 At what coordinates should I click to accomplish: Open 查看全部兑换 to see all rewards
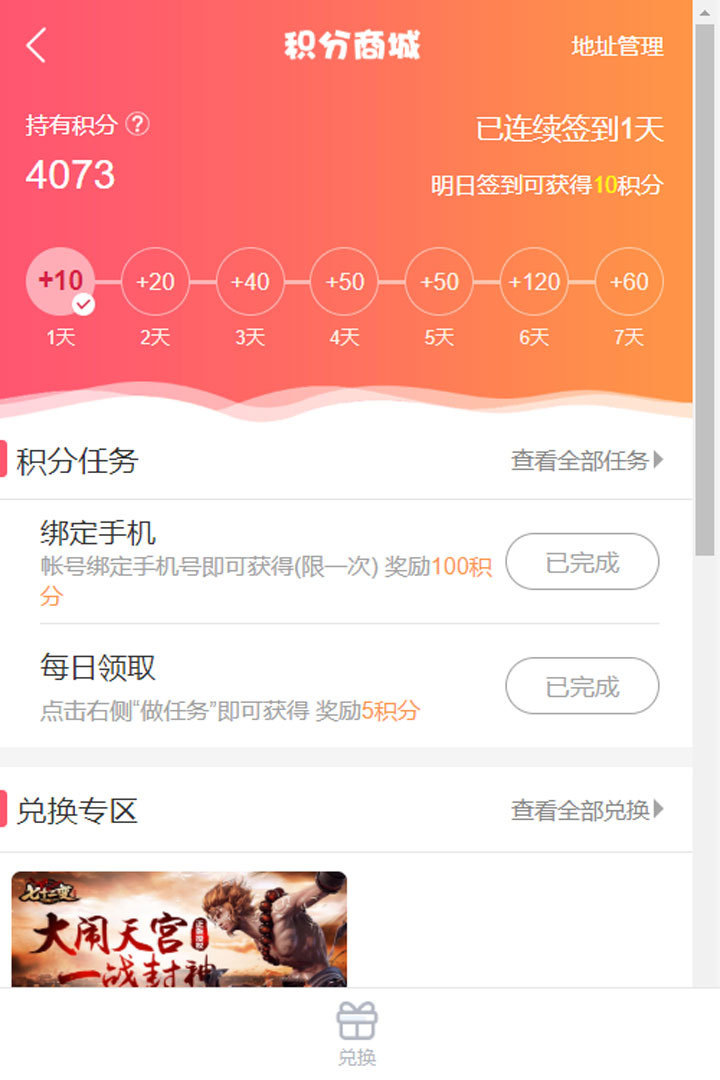(x=586, y=810)
